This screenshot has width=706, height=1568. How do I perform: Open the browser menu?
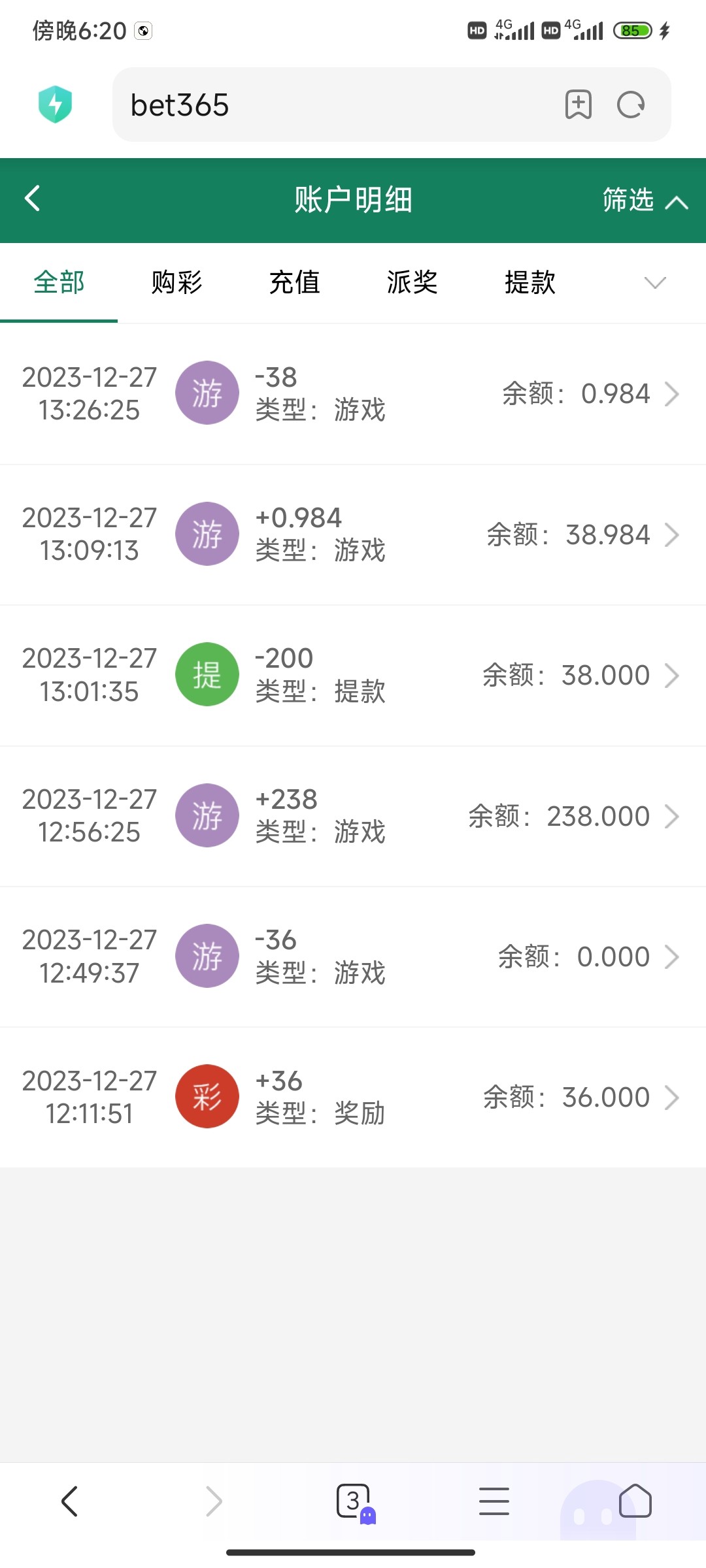(x=494, y=1501)
